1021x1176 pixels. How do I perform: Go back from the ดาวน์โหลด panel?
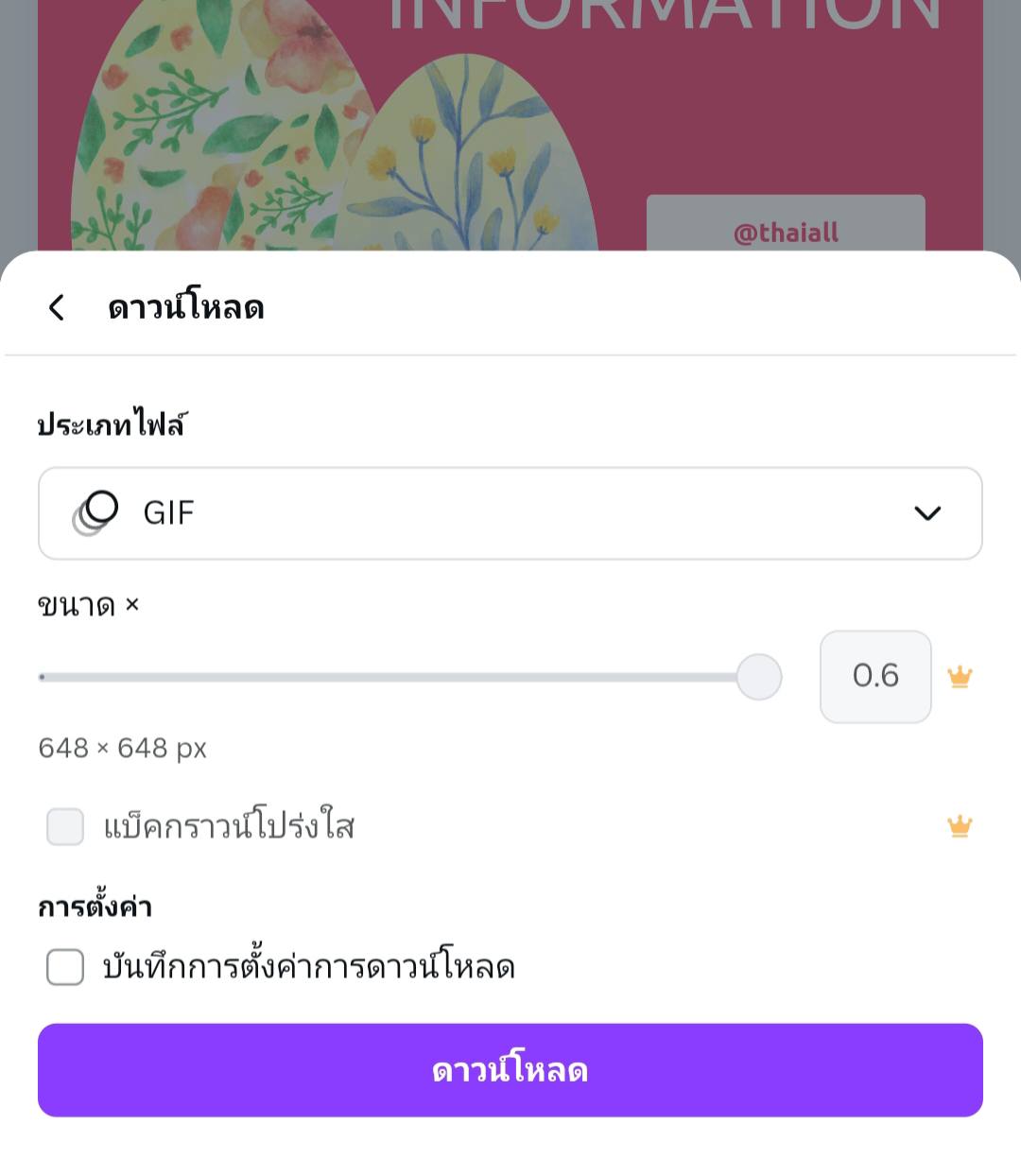click(x=57, y=307)
